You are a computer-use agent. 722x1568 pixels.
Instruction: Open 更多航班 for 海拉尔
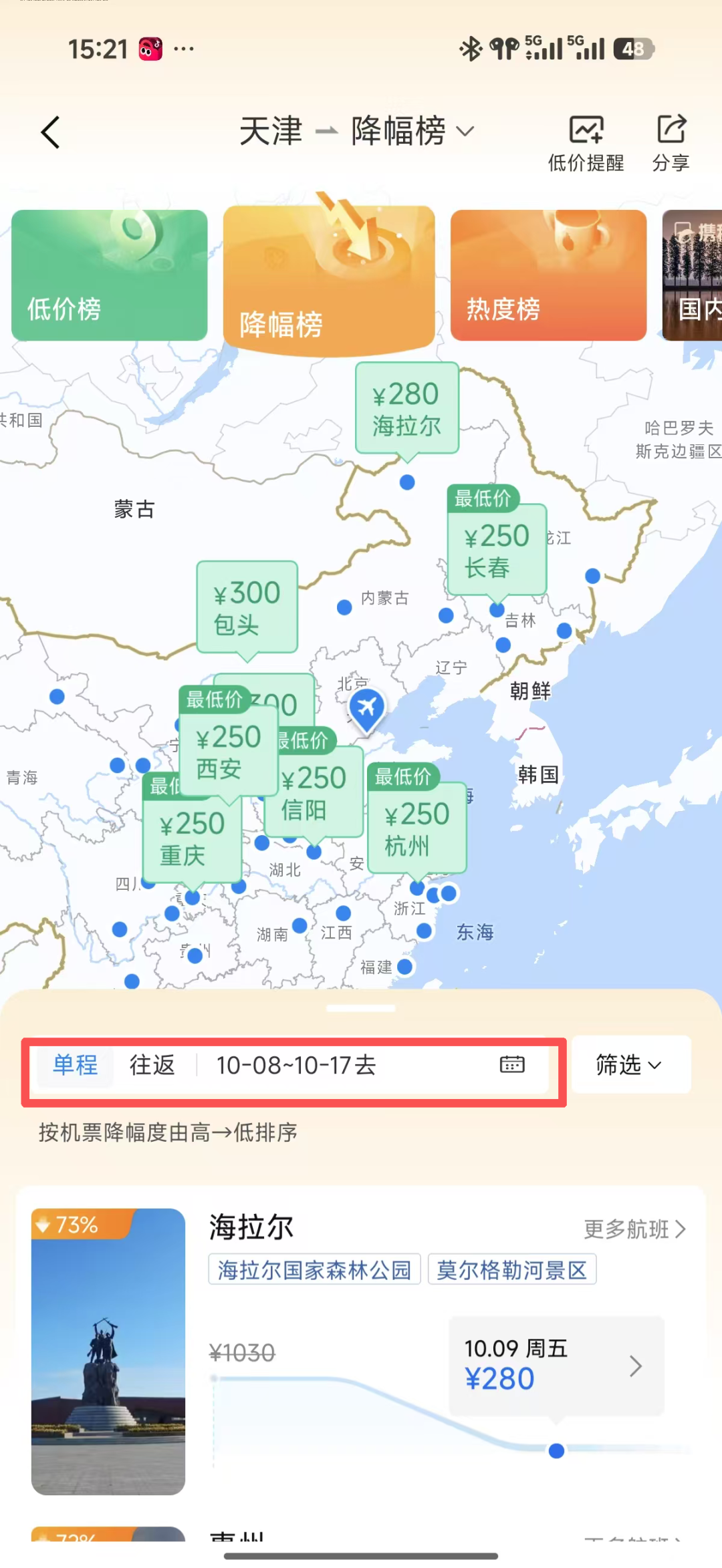tap(635, 1229)
